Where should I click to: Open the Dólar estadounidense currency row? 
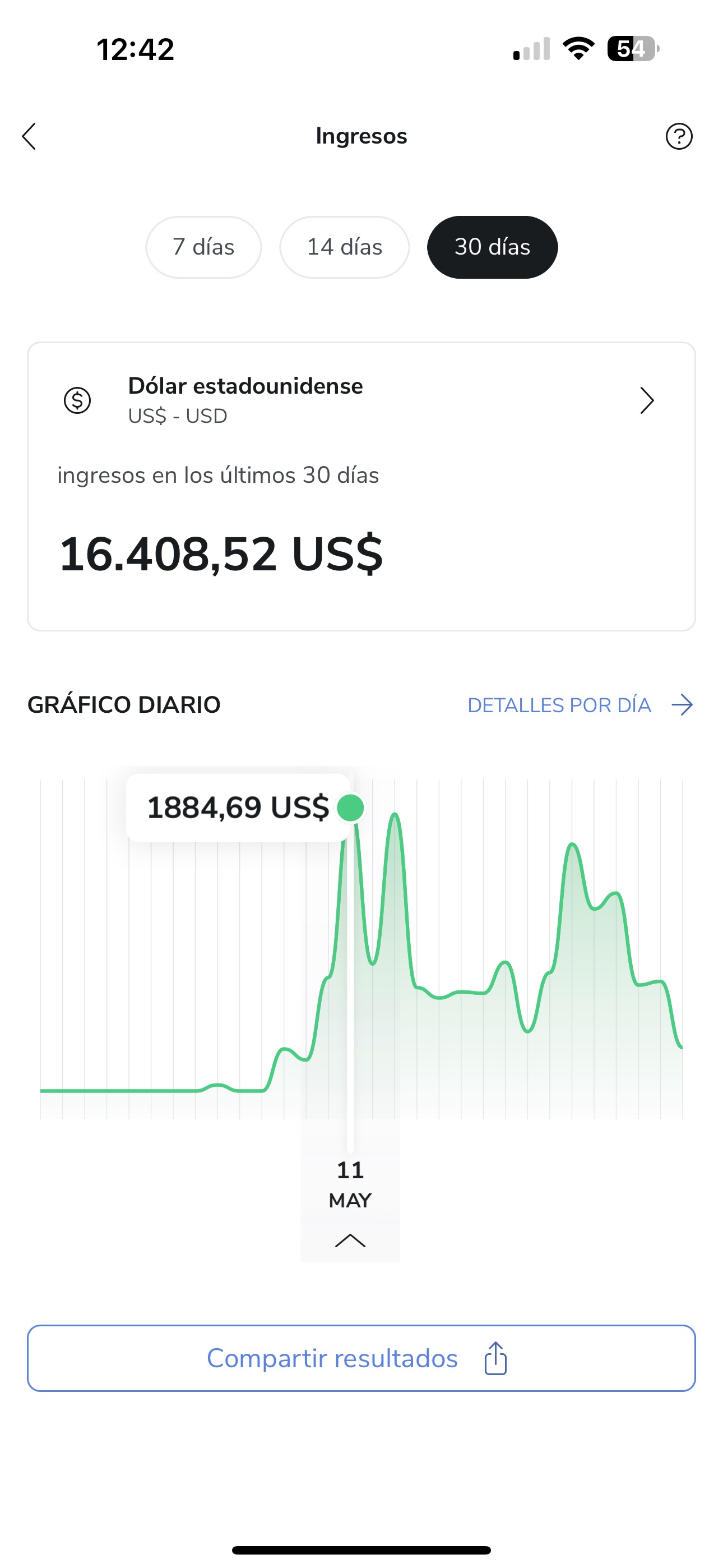[360, 400]
